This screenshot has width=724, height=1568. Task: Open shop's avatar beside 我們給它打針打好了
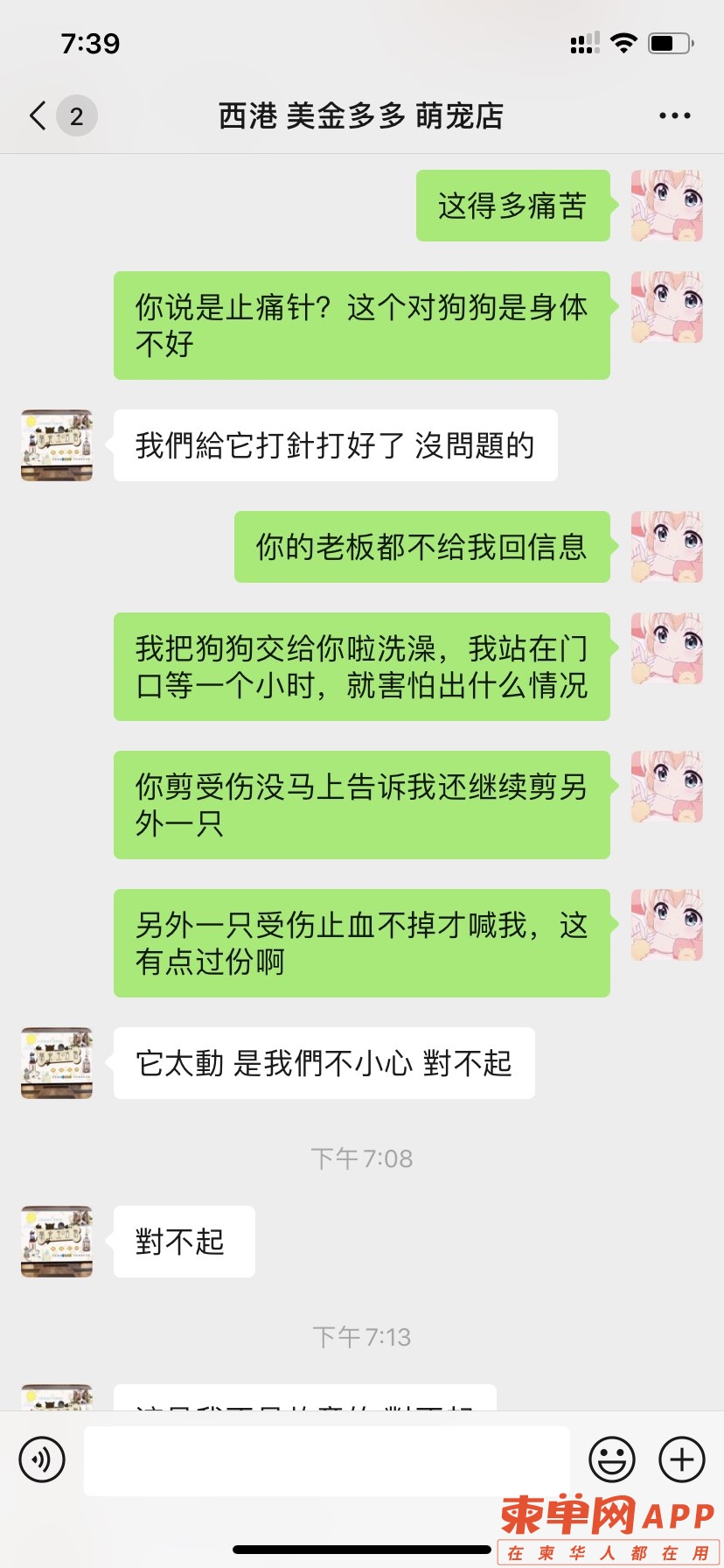[x=57, y=445]
